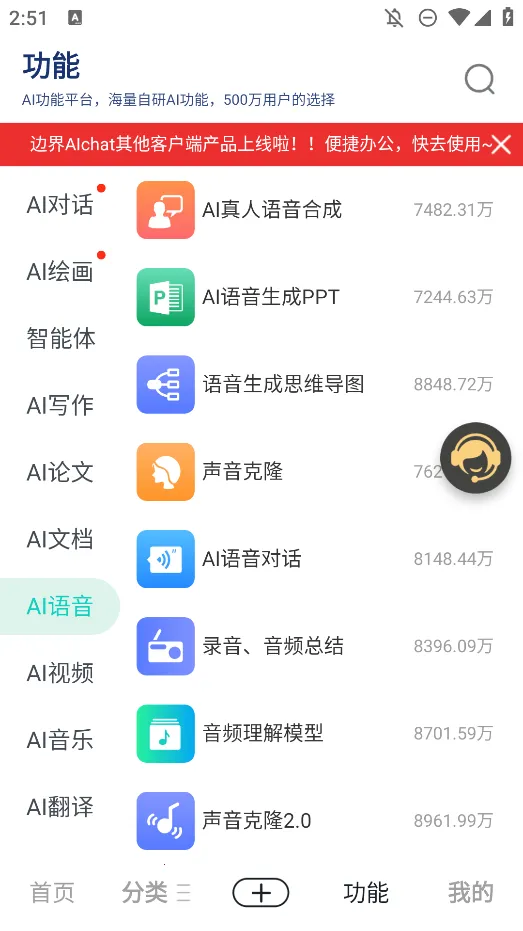Select the AI对话 category
523x931 pixels.
pyautogui.click(x=60, y=205)
